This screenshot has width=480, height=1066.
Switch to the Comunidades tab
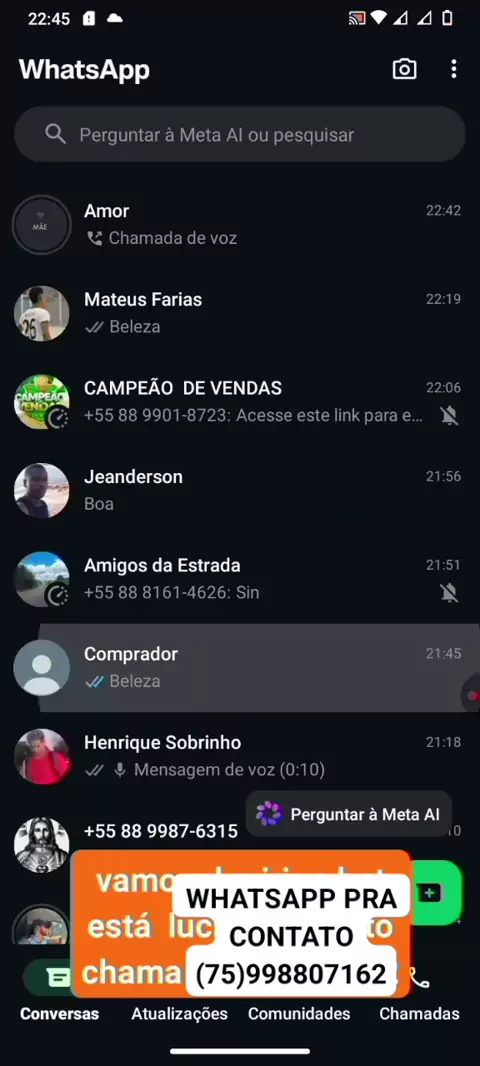click(x=299, y=1014)
